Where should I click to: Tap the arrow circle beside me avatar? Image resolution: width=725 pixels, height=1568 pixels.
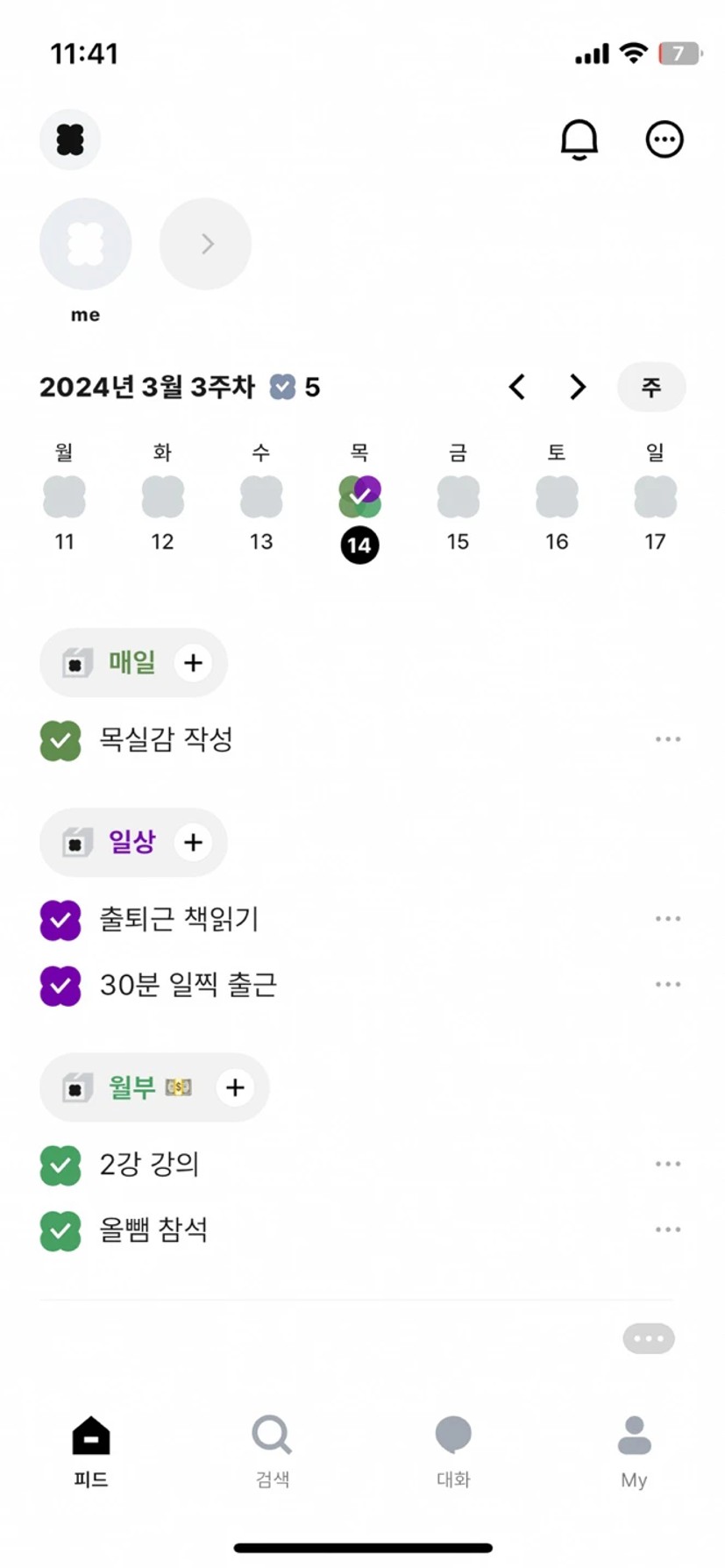pos(205,244)
